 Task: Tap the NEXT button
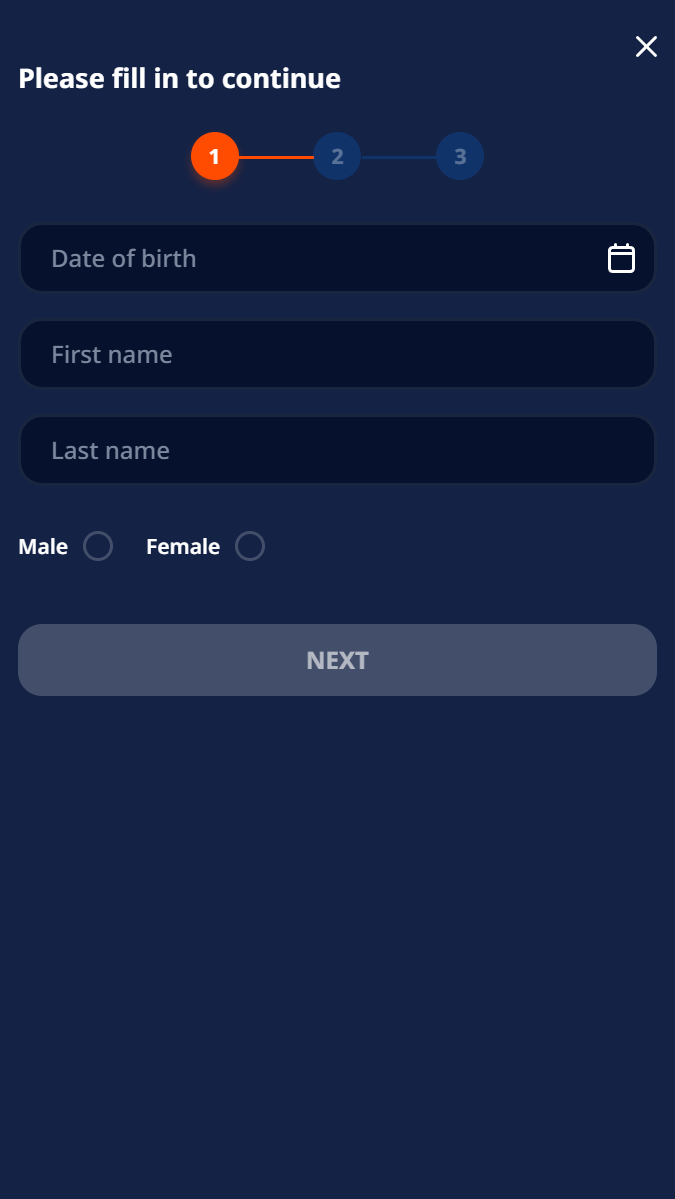coord(337,660)
